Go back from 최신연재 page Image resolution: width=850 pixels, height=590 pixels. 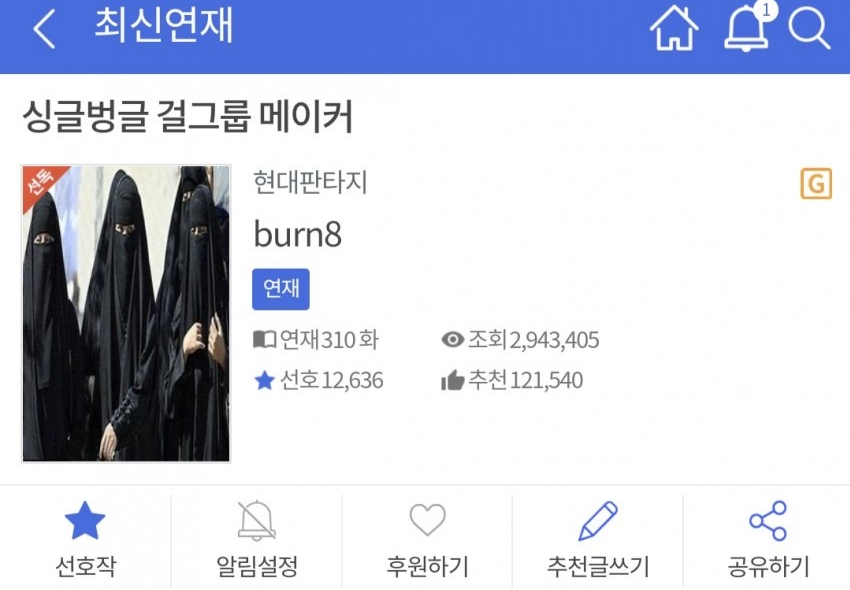pos(42,30)
